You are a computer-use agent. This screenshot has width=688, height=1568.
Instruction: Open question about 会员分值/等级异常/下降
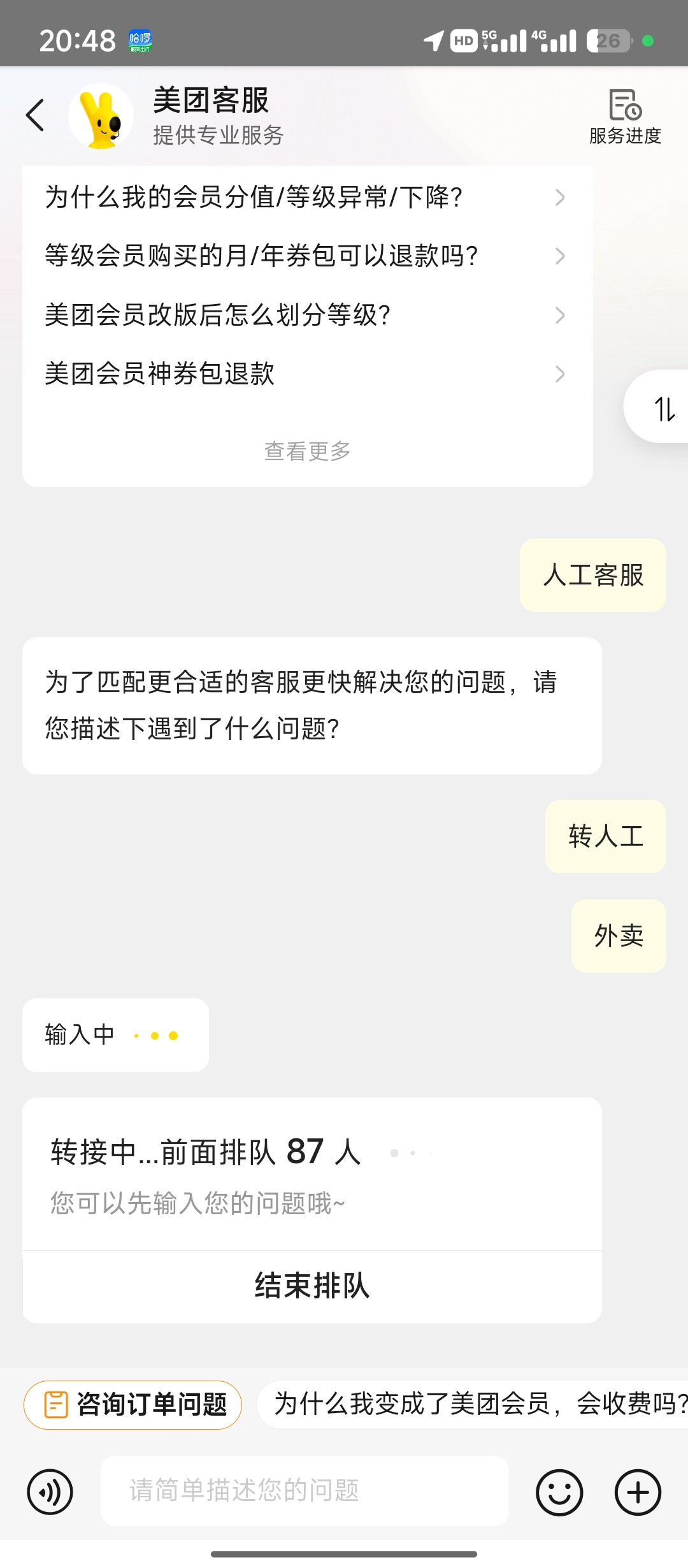click(x=307, y=197)
